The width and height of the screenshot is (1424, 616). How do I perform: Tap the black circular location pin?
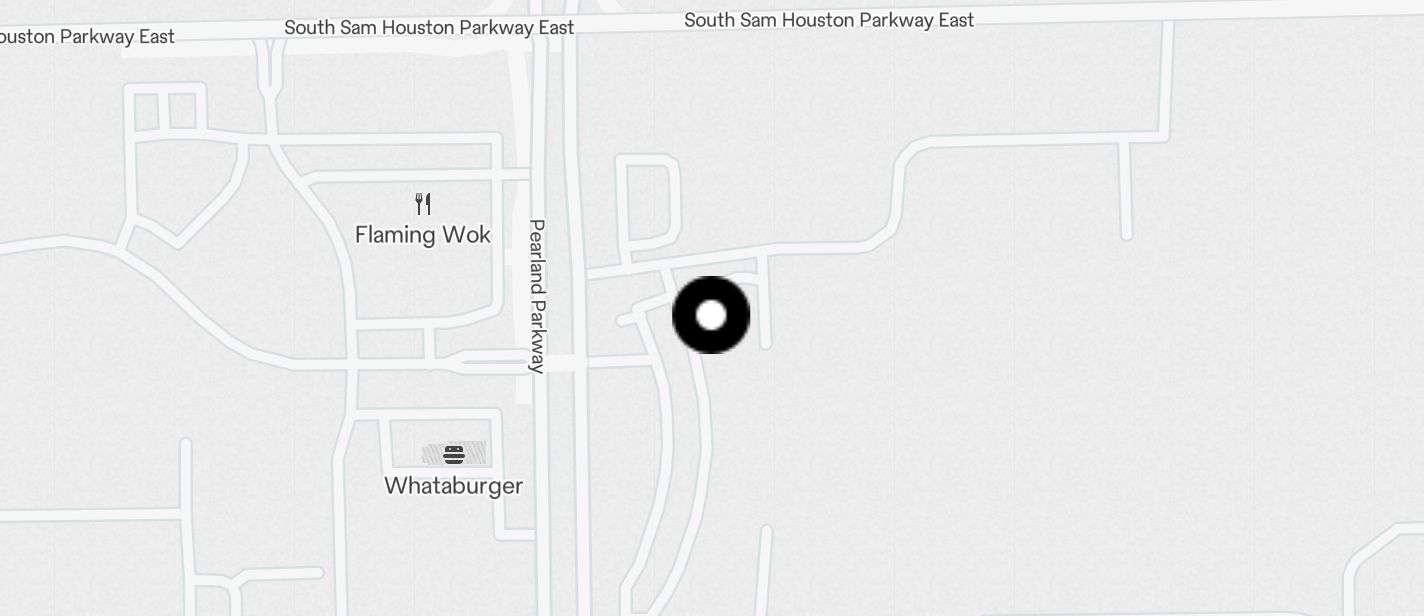click(x=711, y=315)
